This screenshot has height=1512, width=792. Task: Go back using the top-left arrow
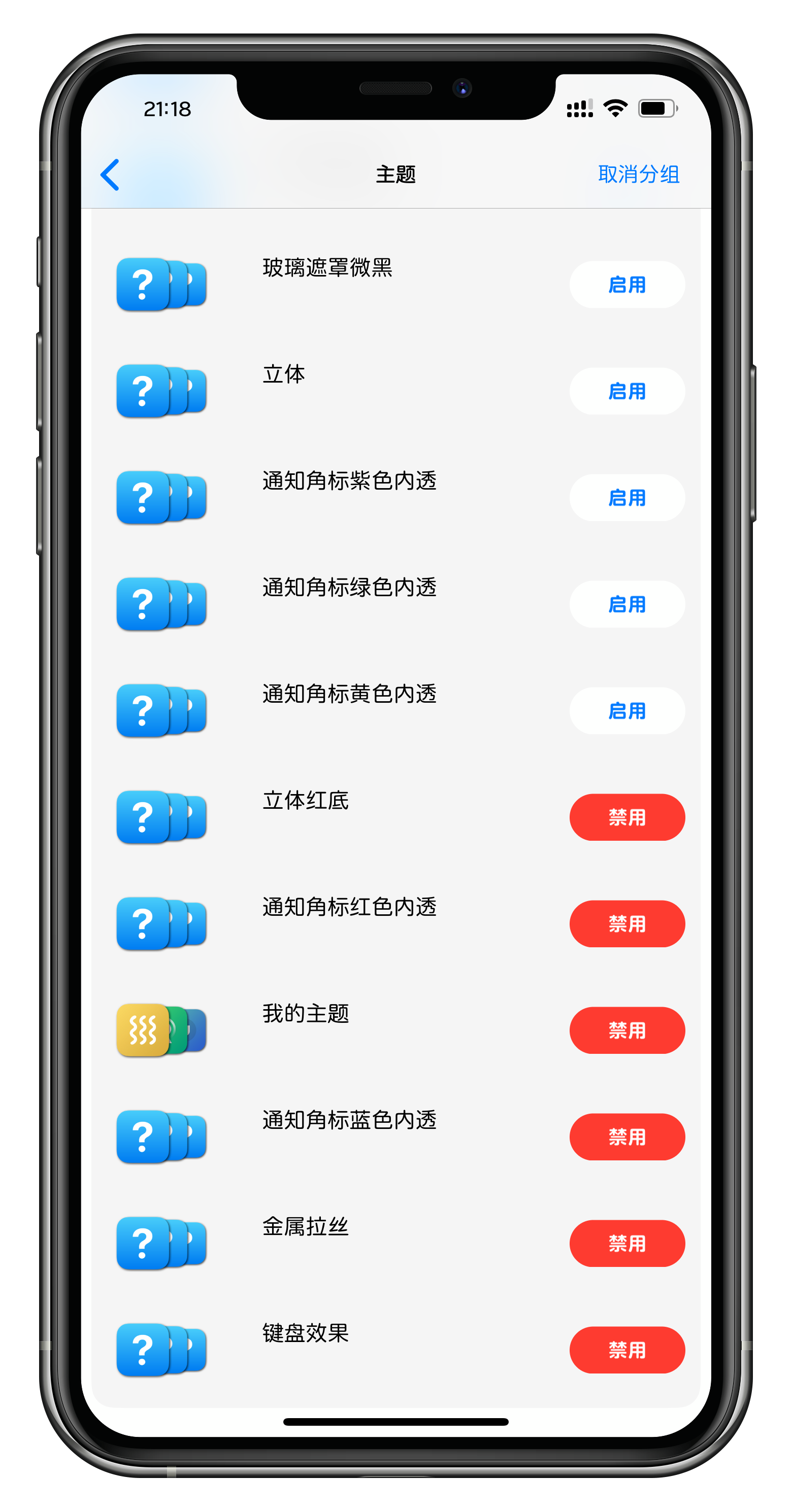(110, 175)
